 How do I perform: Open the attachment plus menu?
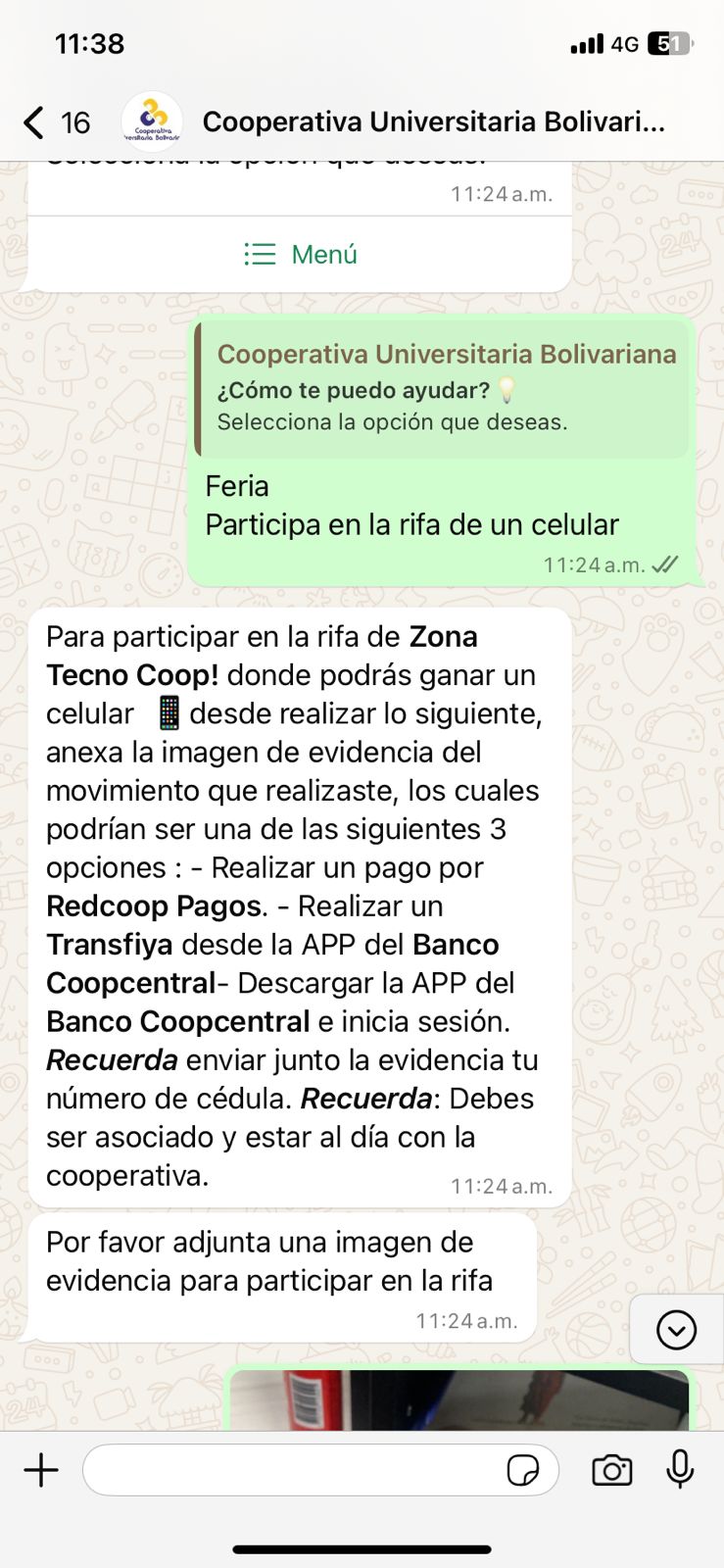[41, 1470]
